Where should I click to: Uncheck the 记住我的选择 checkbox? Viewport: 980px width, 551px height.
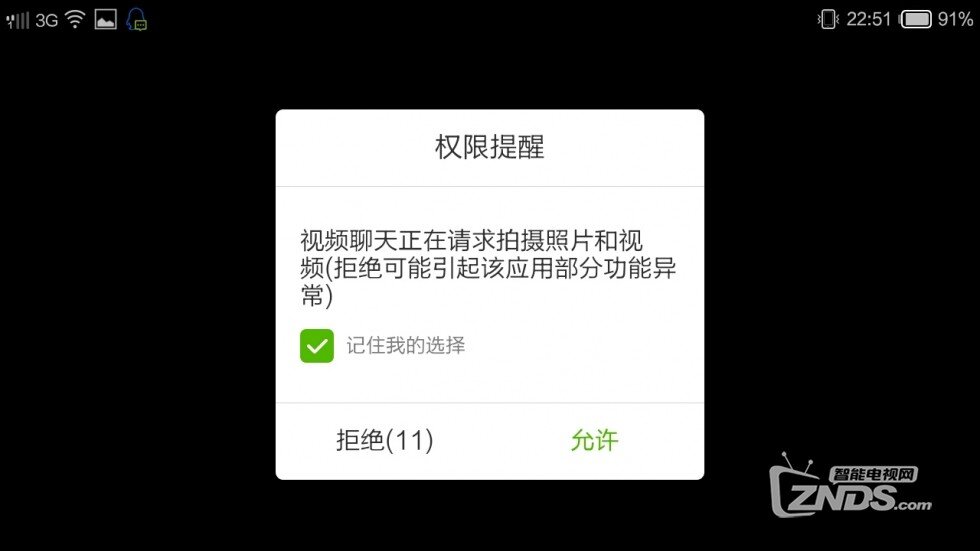coord(317,346)
